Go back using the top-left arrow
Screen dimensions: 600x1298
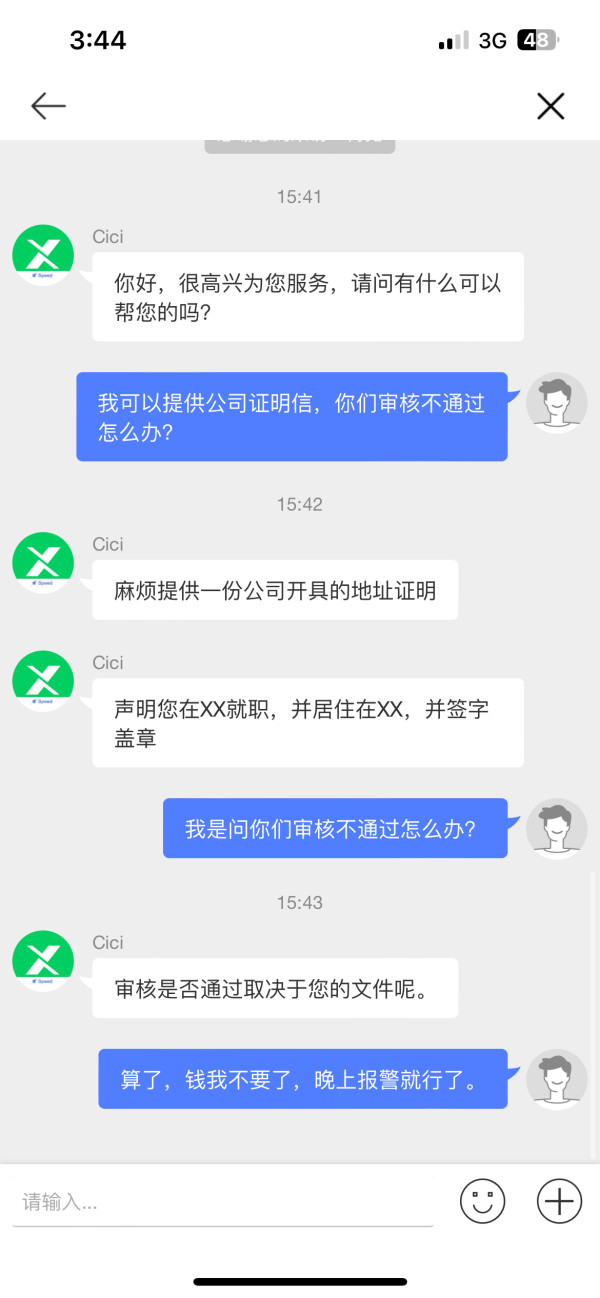tap(48, 106)
